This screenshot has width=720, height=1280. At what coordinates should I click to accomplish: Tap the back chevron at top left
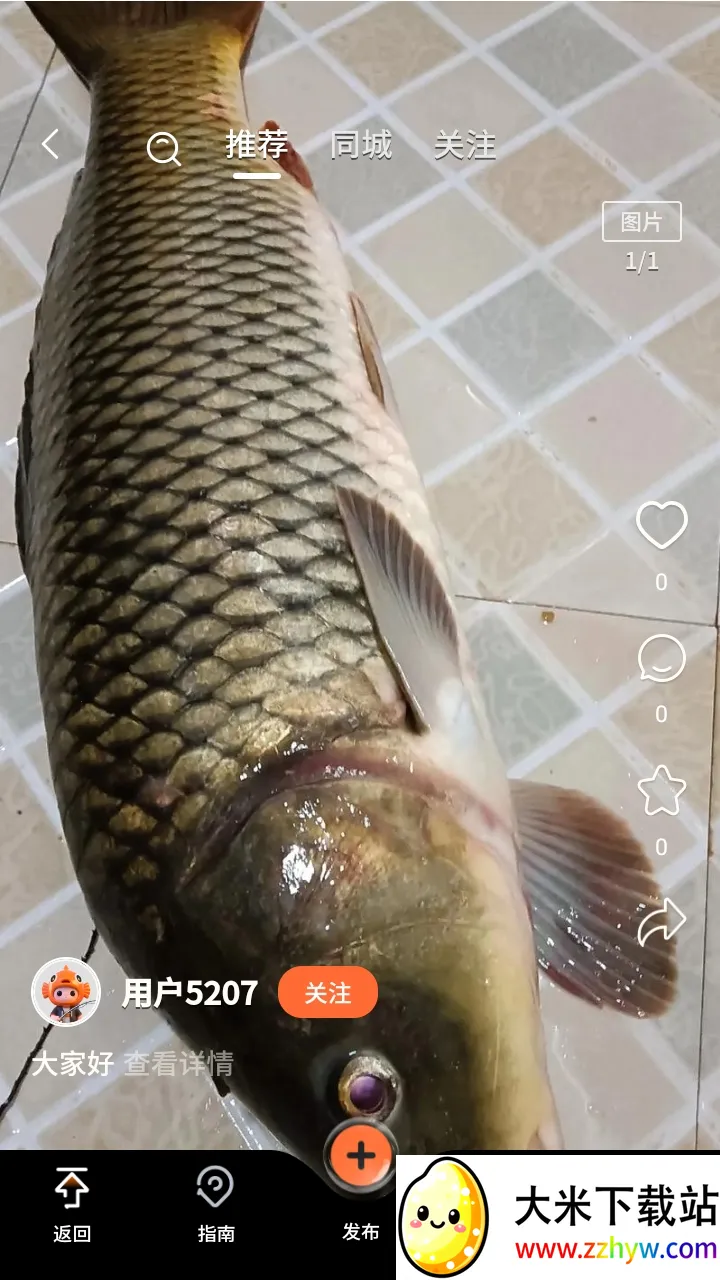pos(49,144)
